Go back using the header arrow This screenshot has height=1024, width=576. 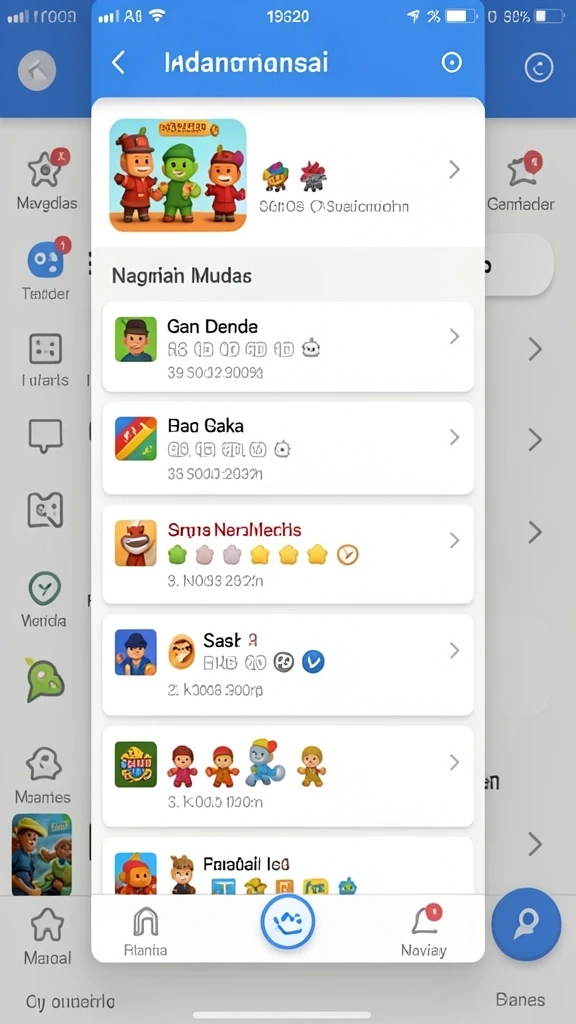pos(118,63)
